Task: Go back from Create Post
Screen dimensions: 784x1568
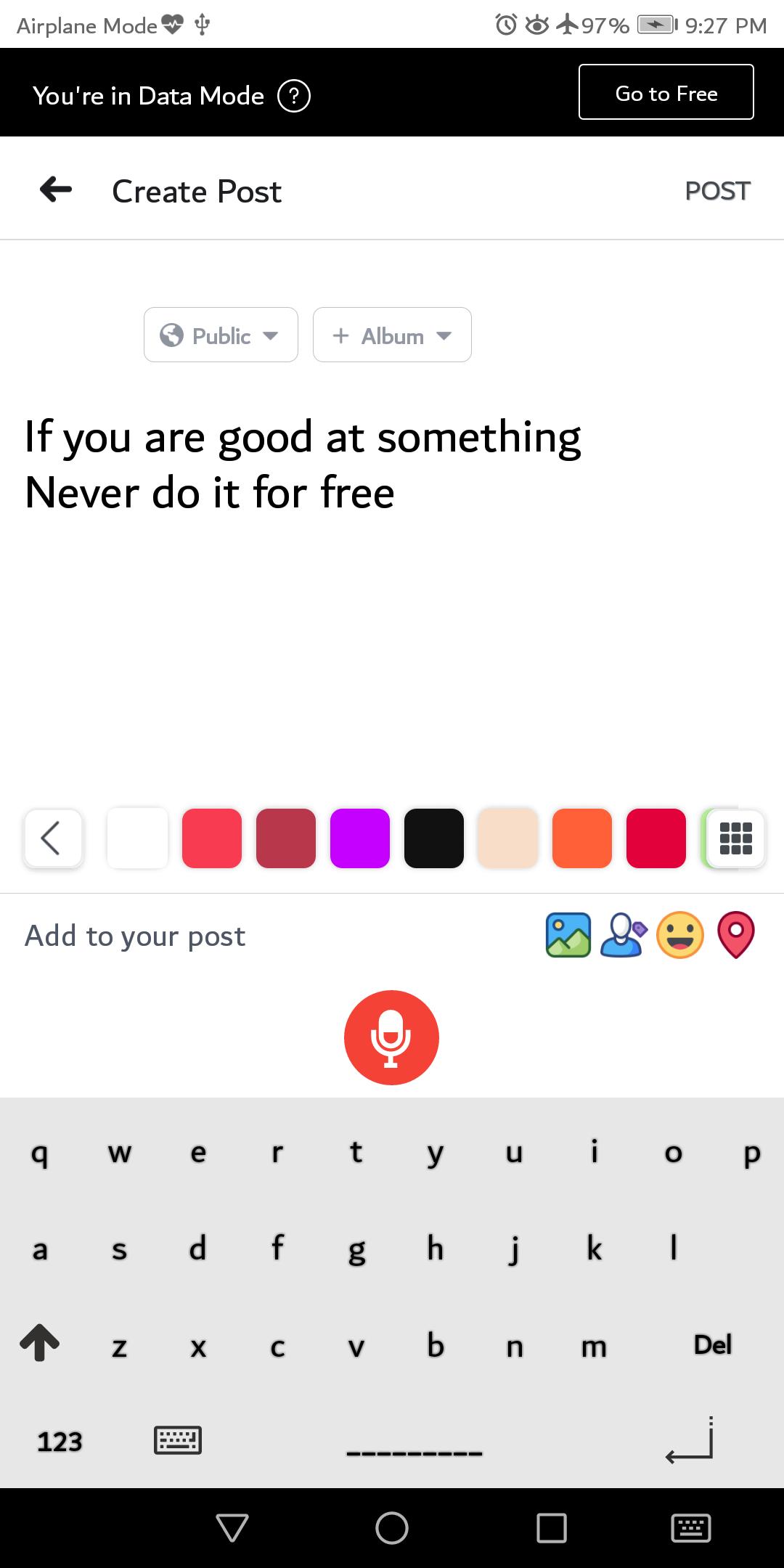Action: coord(56,190)
